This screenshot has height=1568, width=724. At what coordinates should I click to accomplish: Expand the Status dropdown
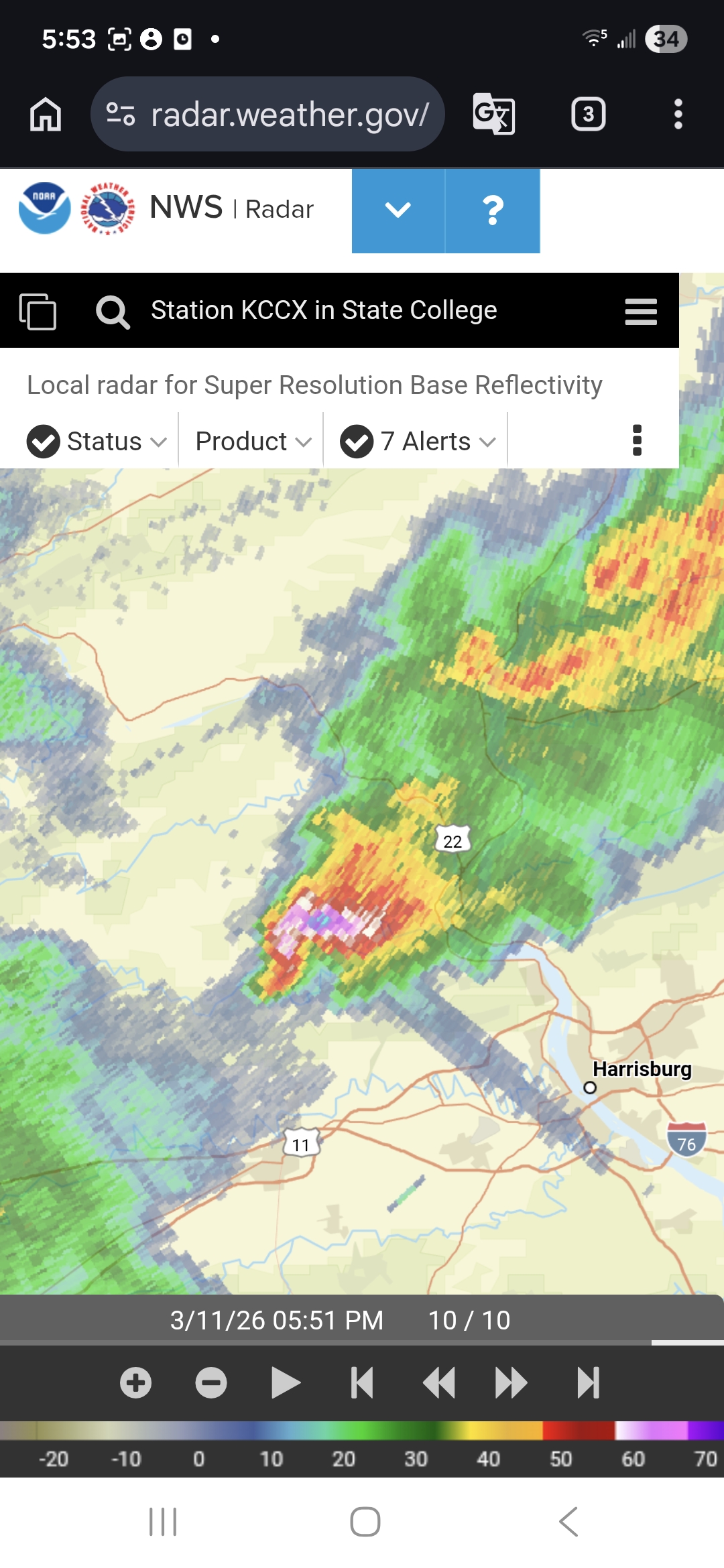point(97,442)
